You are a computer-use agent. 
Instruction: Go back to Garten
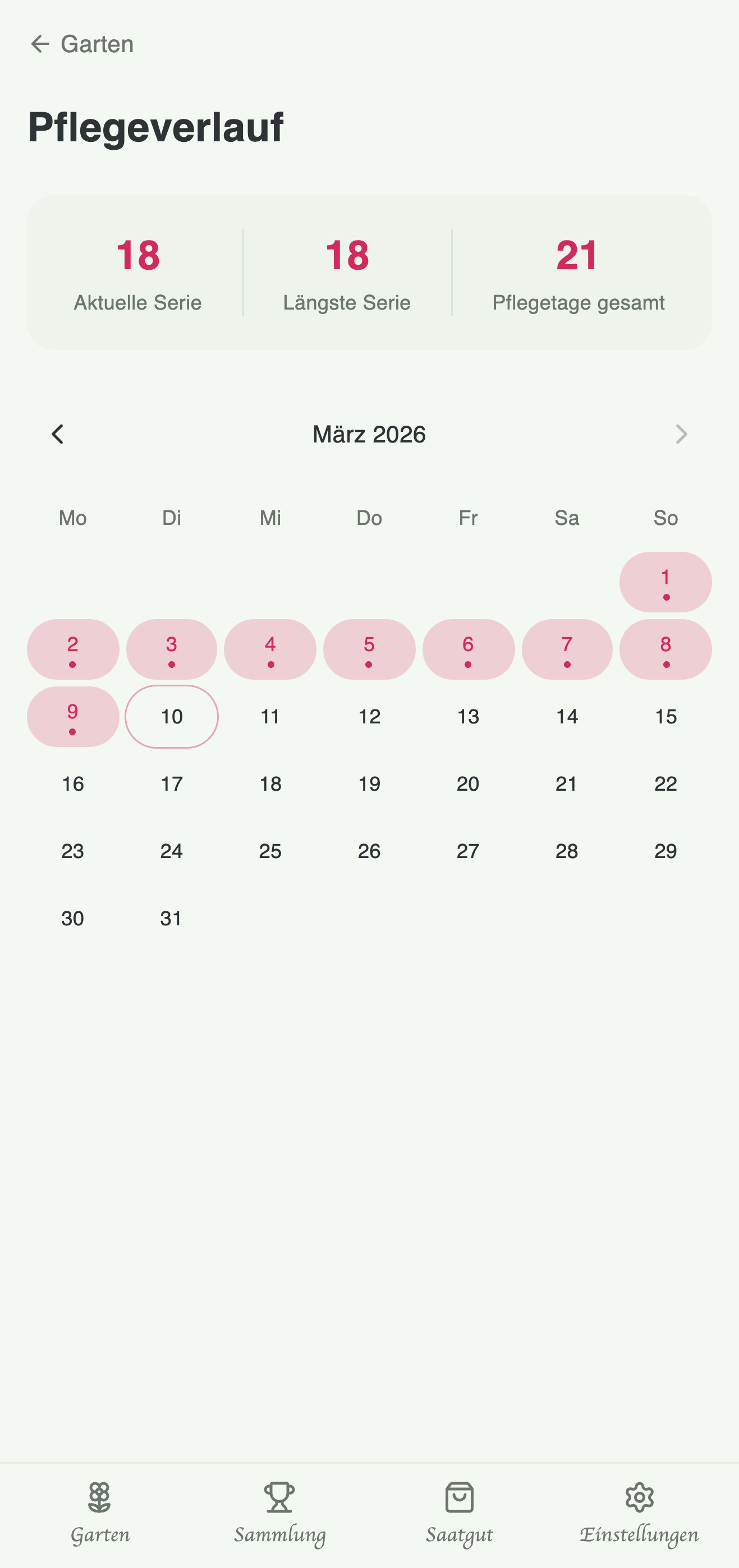click(x=81, y=44)
